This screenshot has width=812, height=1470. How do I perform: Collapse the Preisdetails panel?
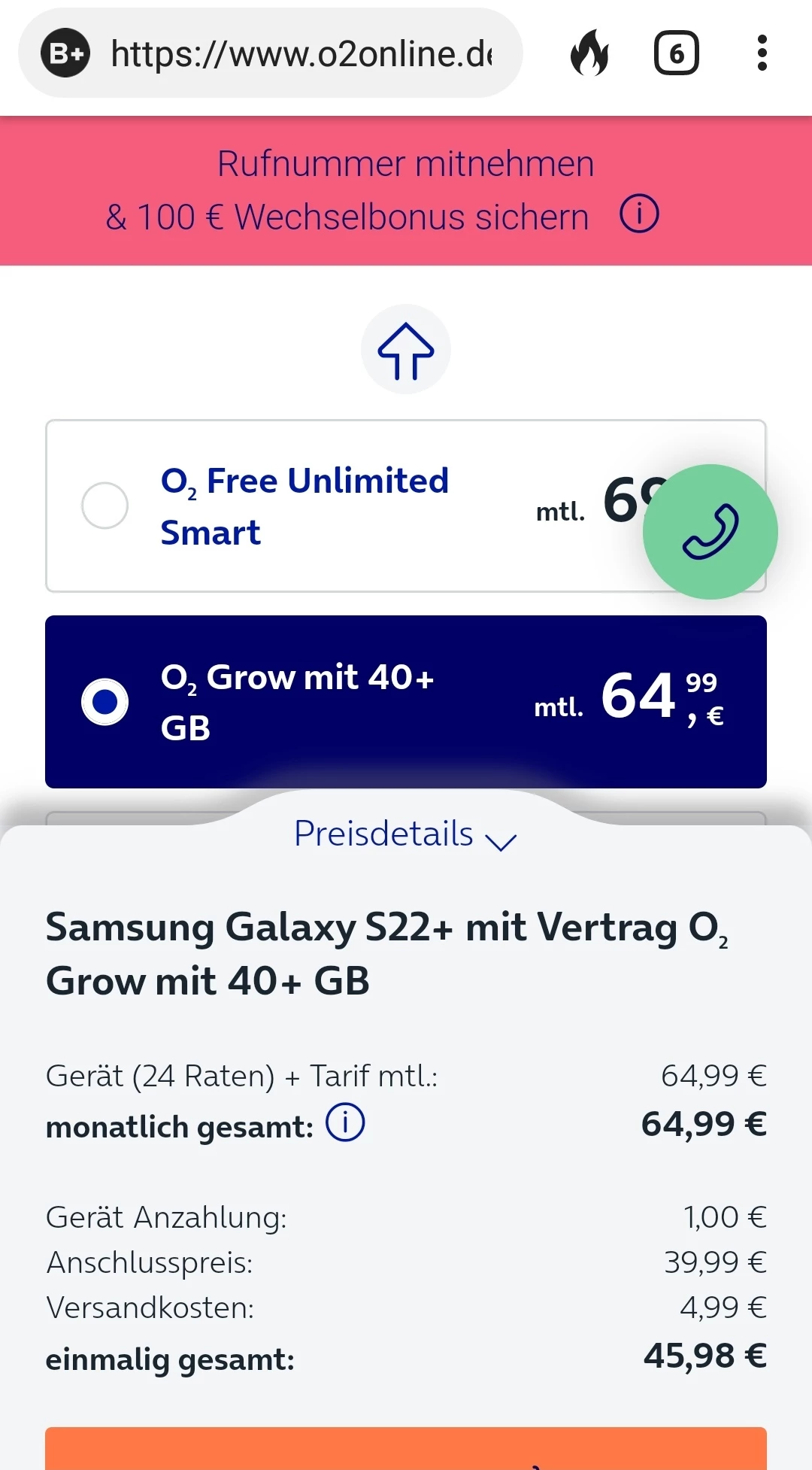tap(406, 835)
